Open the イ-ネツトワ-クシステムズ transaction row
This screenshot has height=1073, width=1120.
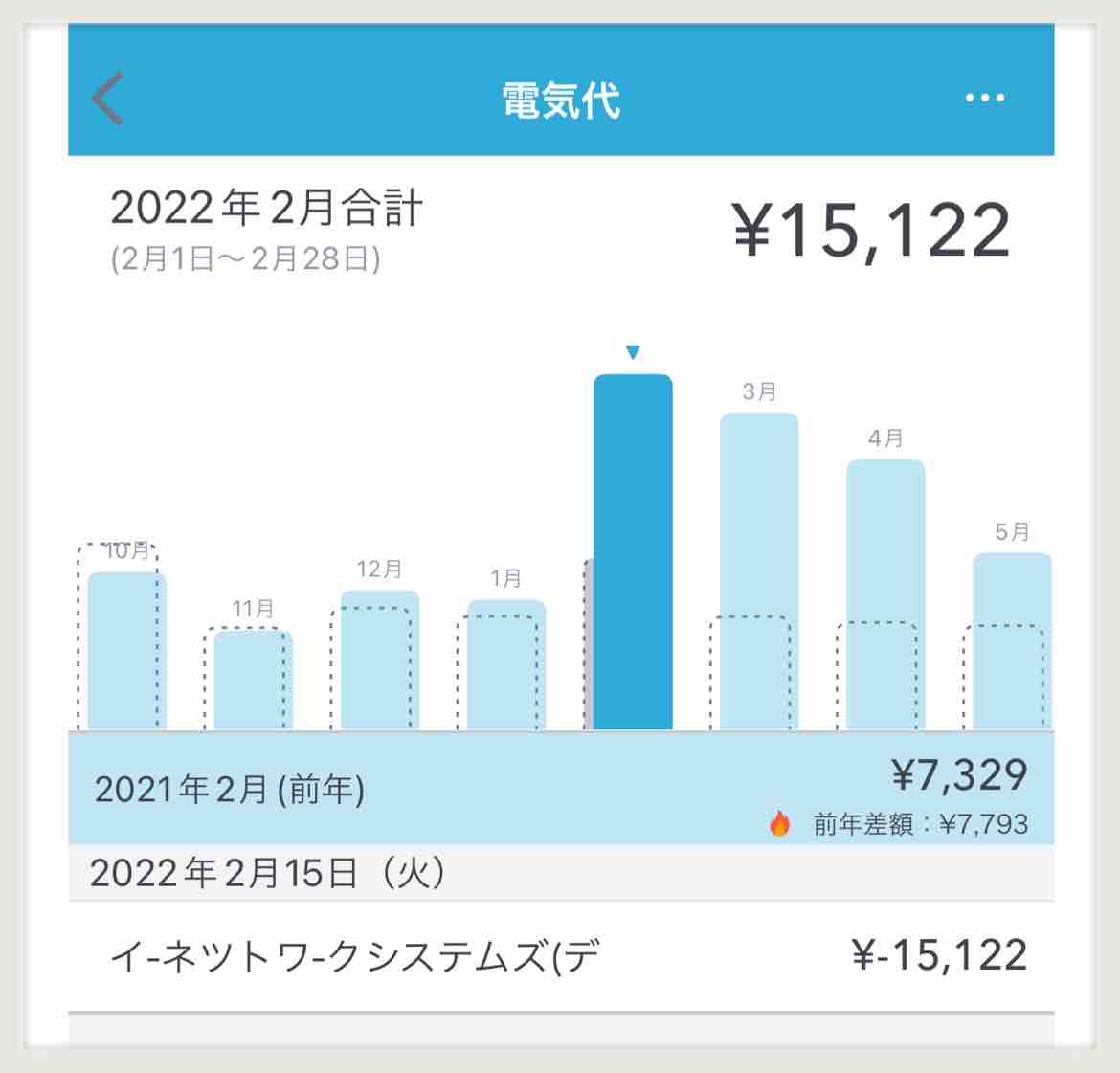pyautogui.click(x=561, y=956)
